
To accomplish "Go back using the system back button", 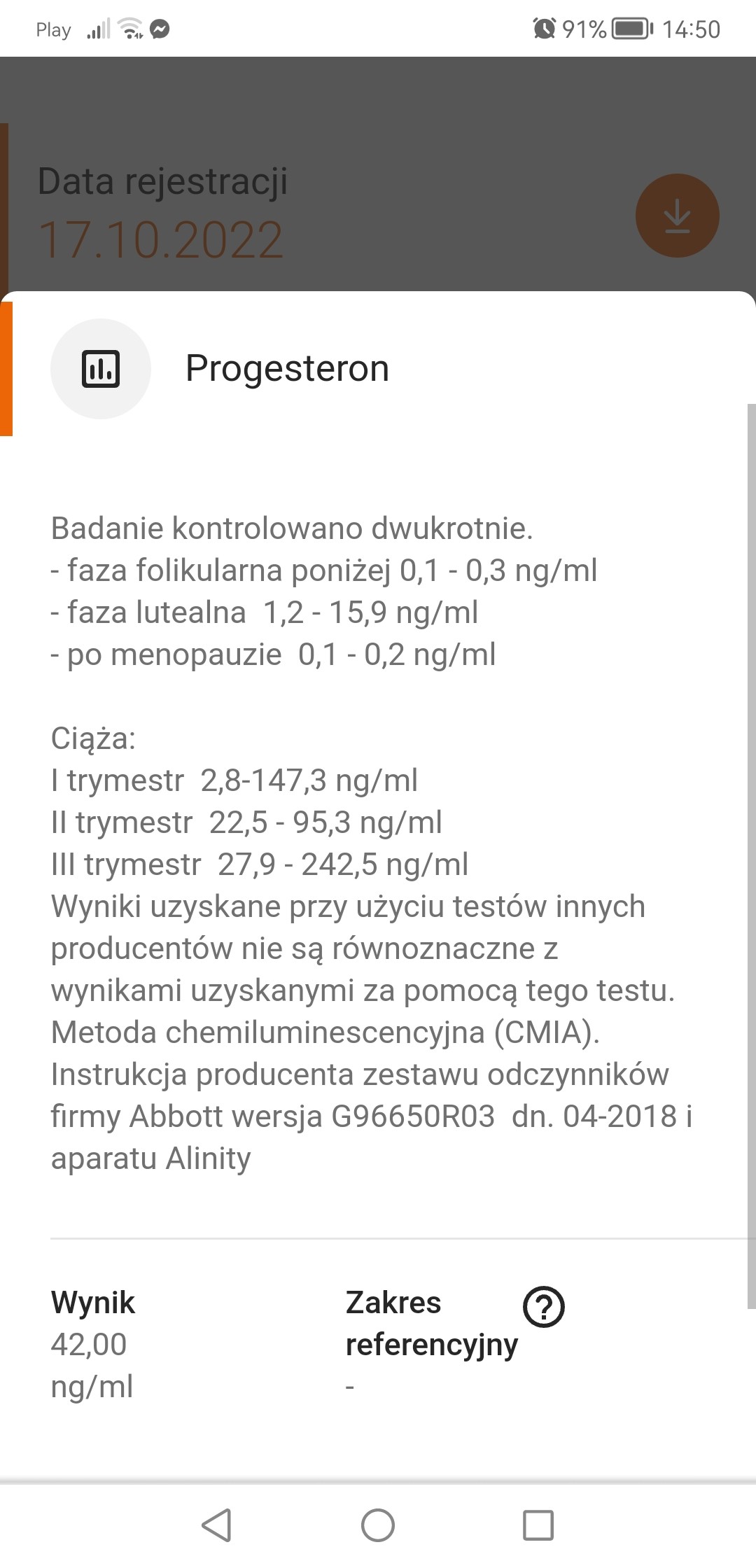I will point(217,1525).
